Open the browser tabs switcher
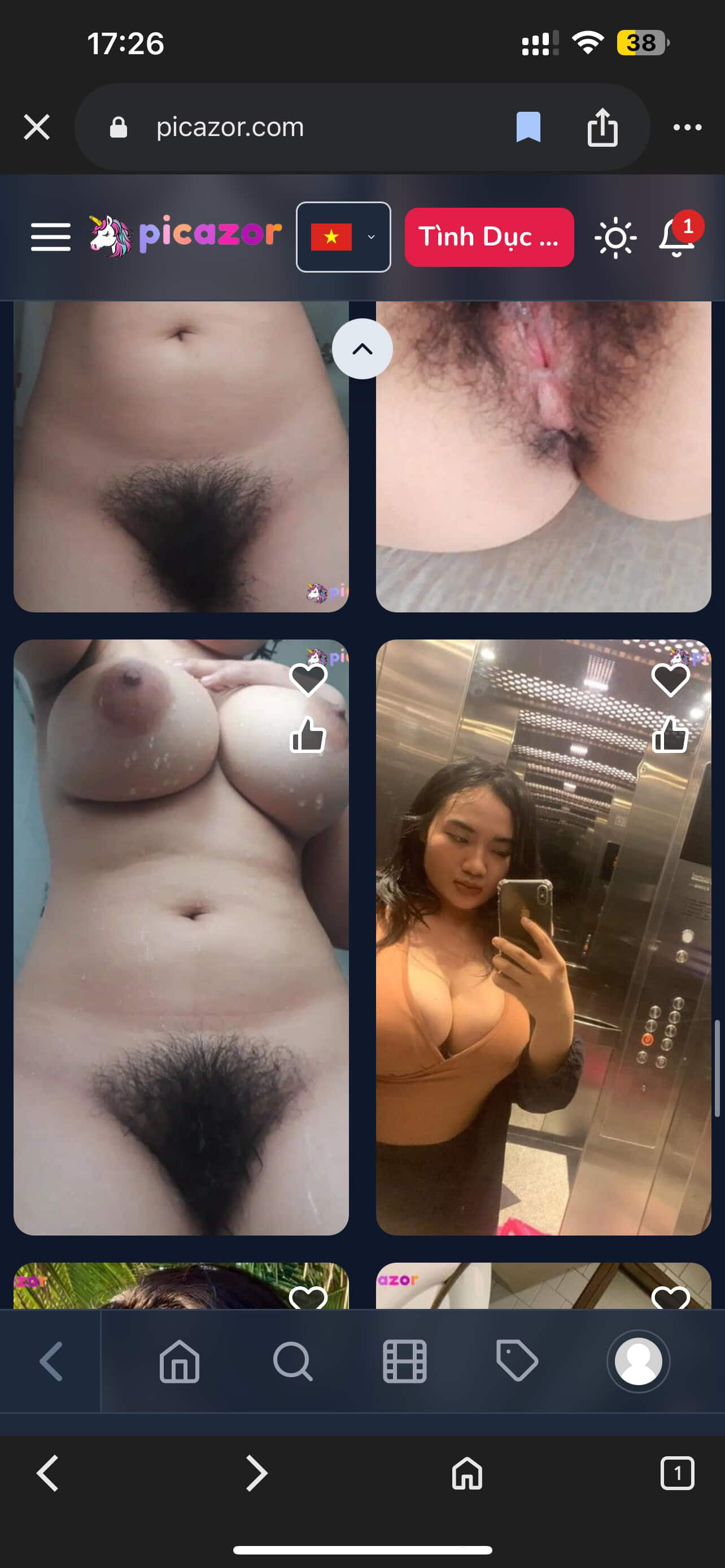 [x=677, y=1473]
